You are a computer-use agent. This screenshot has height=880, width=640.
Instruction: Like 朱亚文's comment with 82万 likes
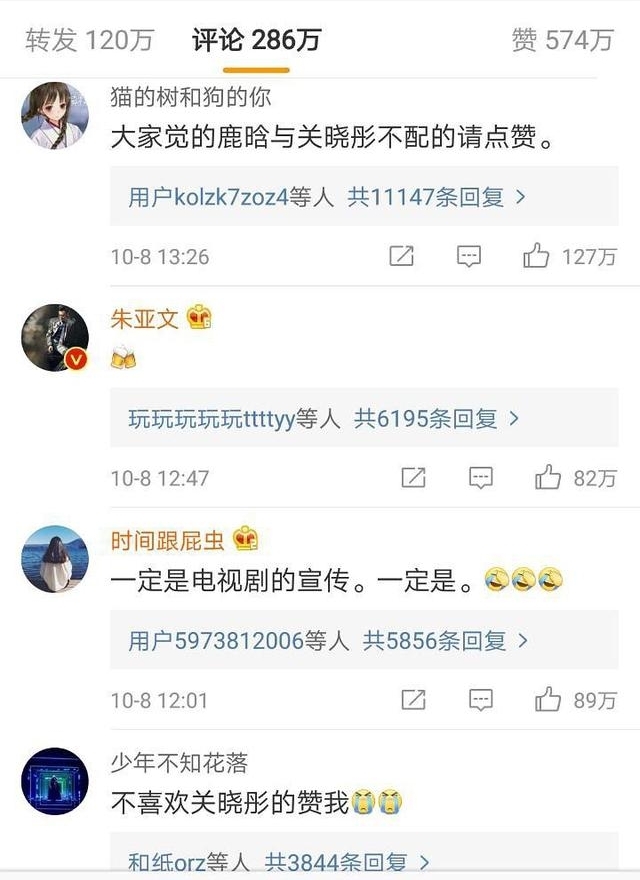point(548,478)
